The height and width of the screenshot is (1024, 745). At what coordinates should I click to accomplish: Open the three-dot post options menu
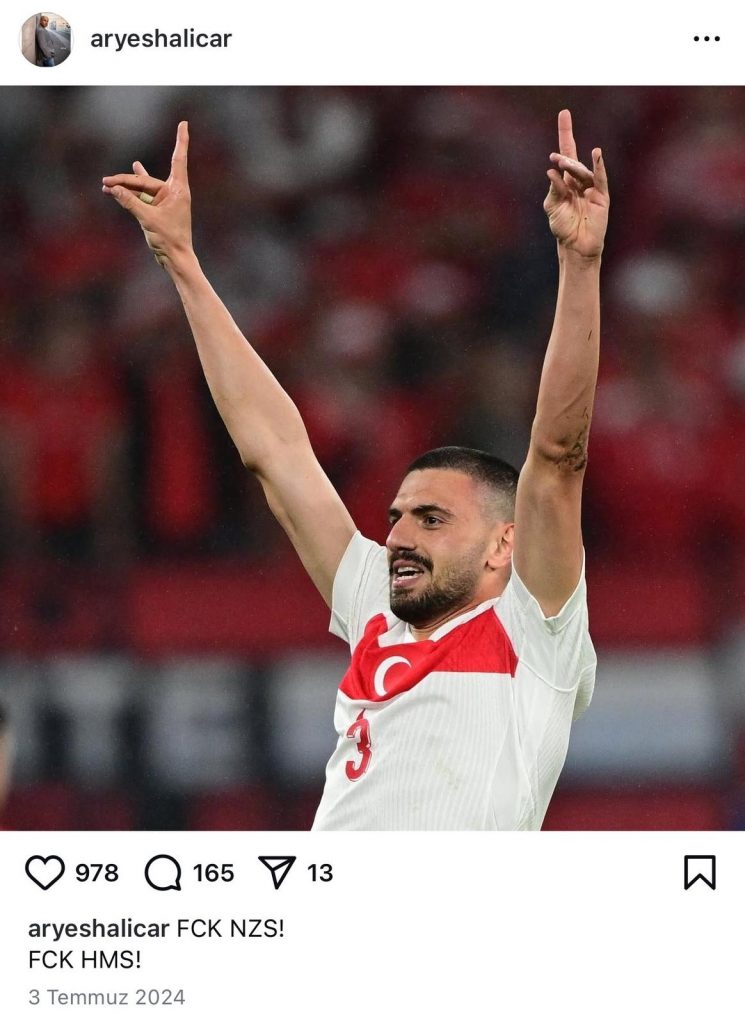click(x=706, y=39)
